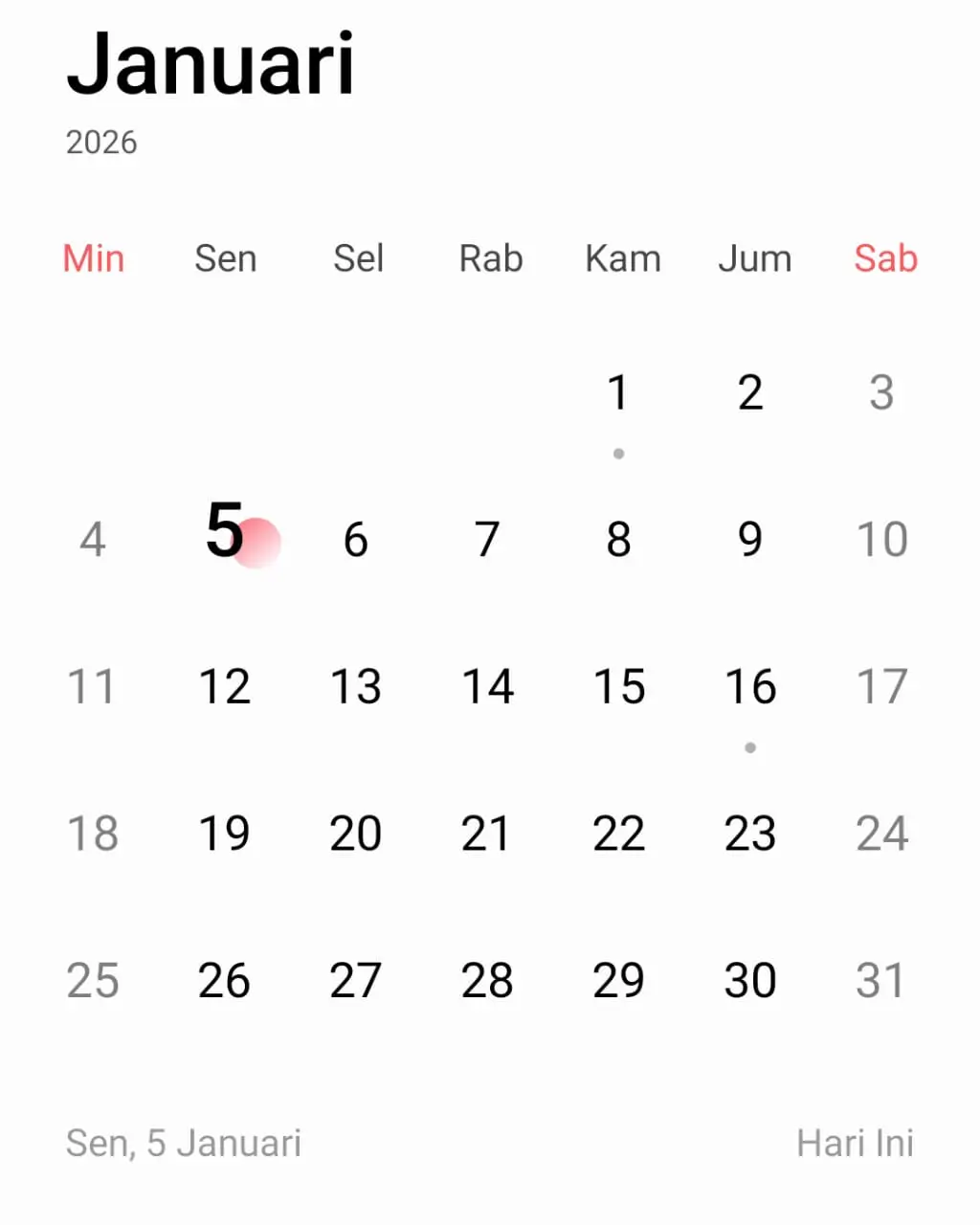Select the last day, January 31
Image resolution: width=980 pixels, height=1225 pixels.
click(x=880, y=979)
